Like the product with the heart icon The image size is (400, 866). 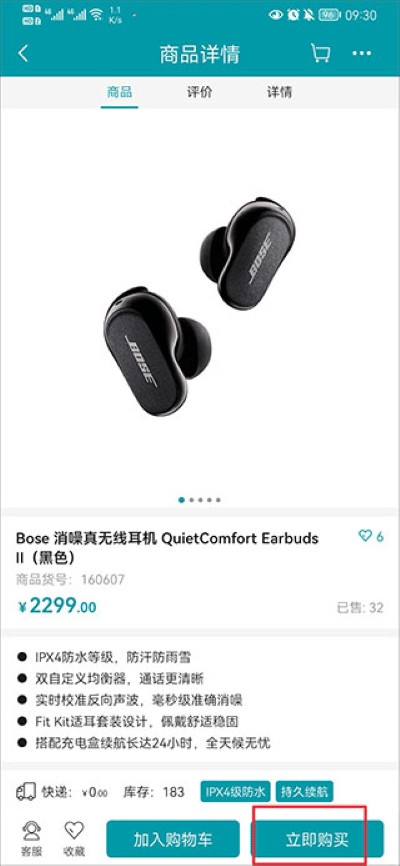coord(365,535)
